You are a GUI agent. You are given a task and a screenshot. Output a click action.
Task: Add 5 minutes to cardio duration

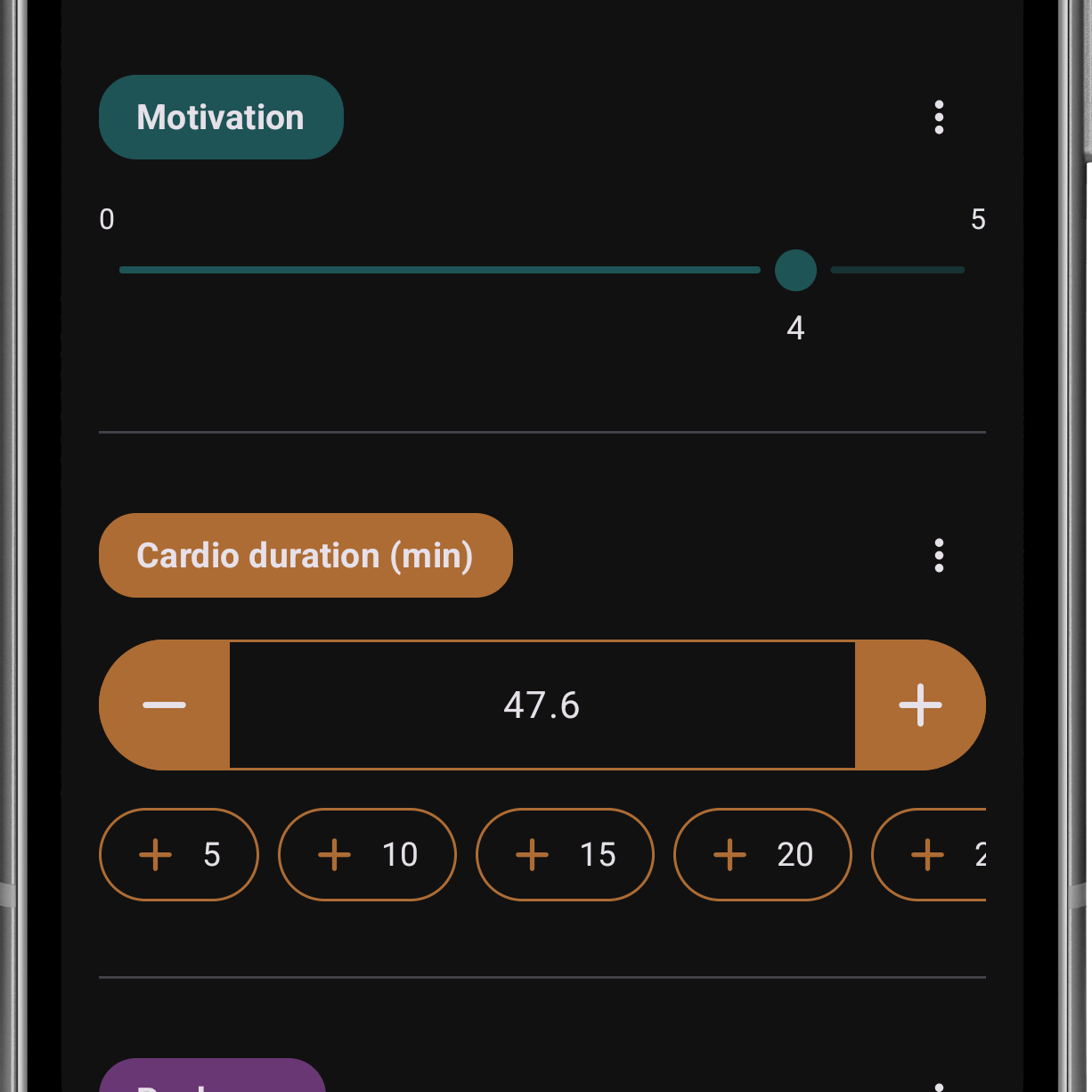(x=179, y=855)
